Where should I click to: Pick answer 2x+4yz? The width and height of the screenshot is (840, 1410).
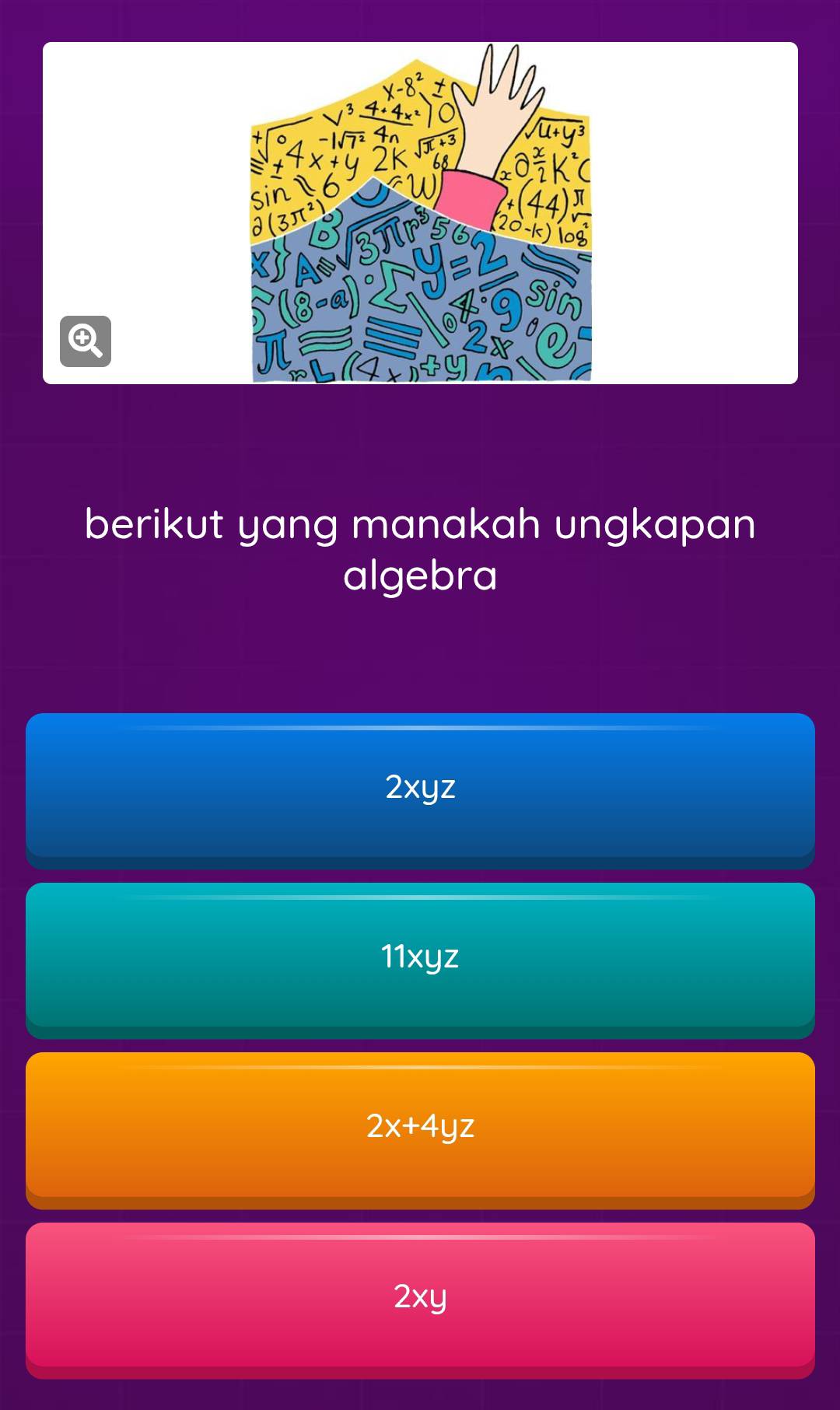pos(420,1126)
